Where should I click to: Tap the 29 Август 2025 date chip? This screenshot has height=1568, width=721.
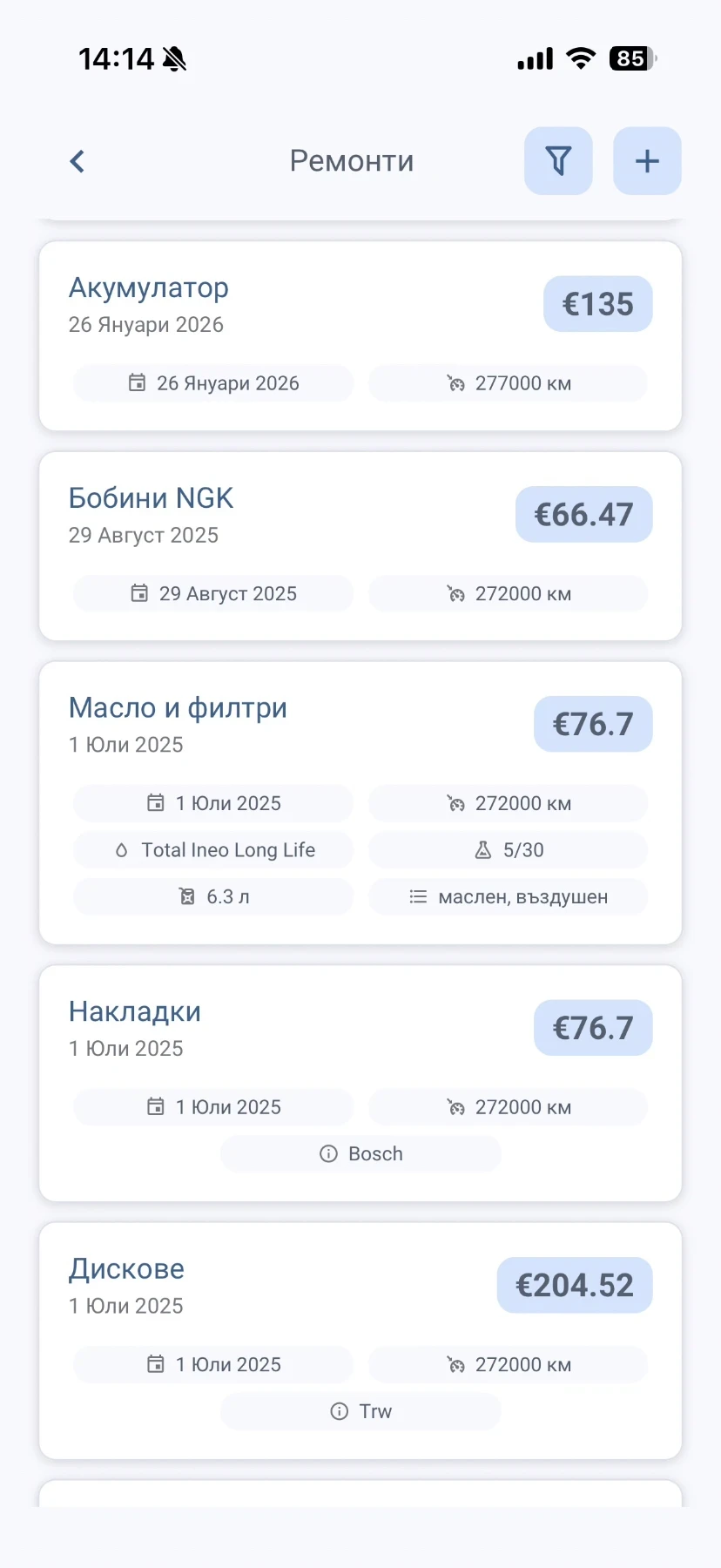click(x=212, y=593)
